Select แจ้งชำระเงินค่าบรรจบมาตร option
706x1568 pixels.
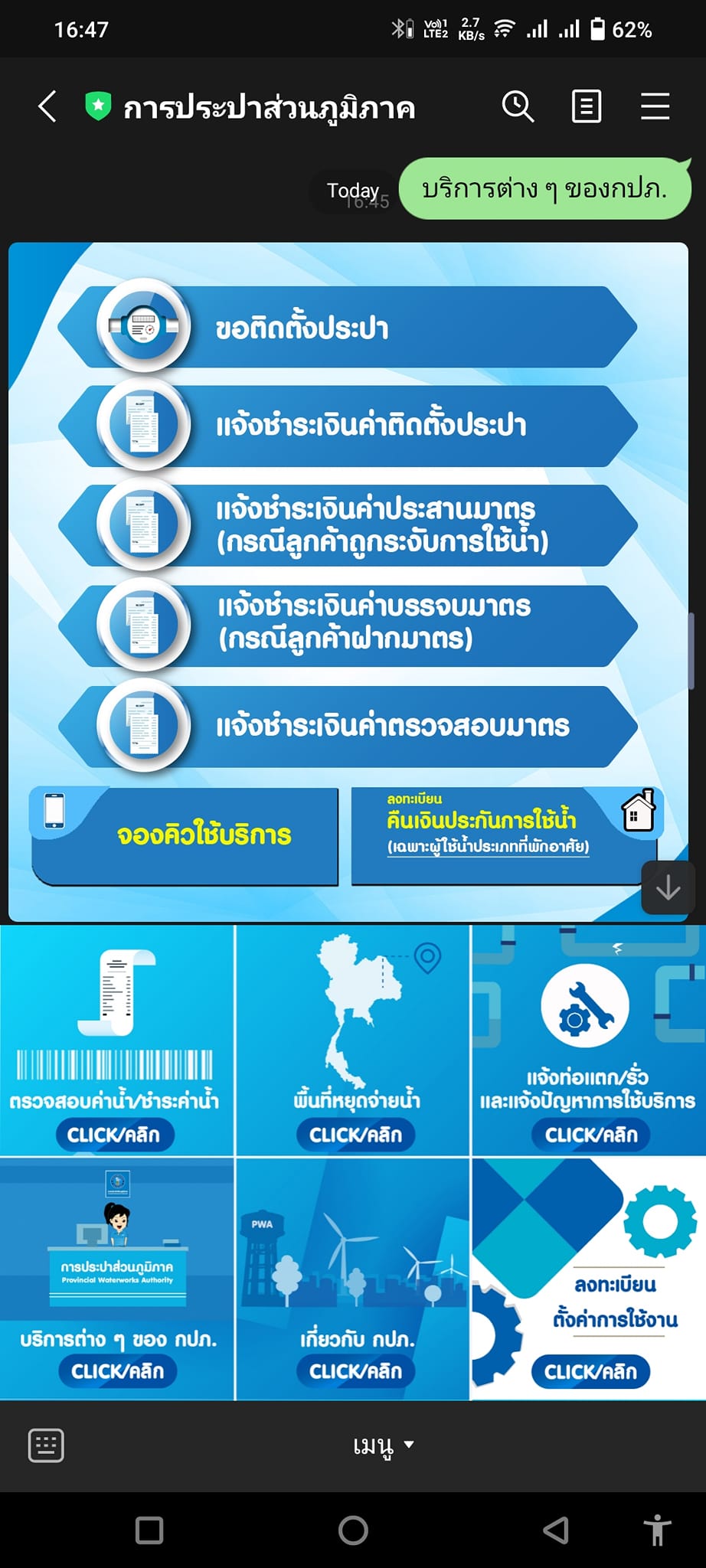(x=348, y=624)
